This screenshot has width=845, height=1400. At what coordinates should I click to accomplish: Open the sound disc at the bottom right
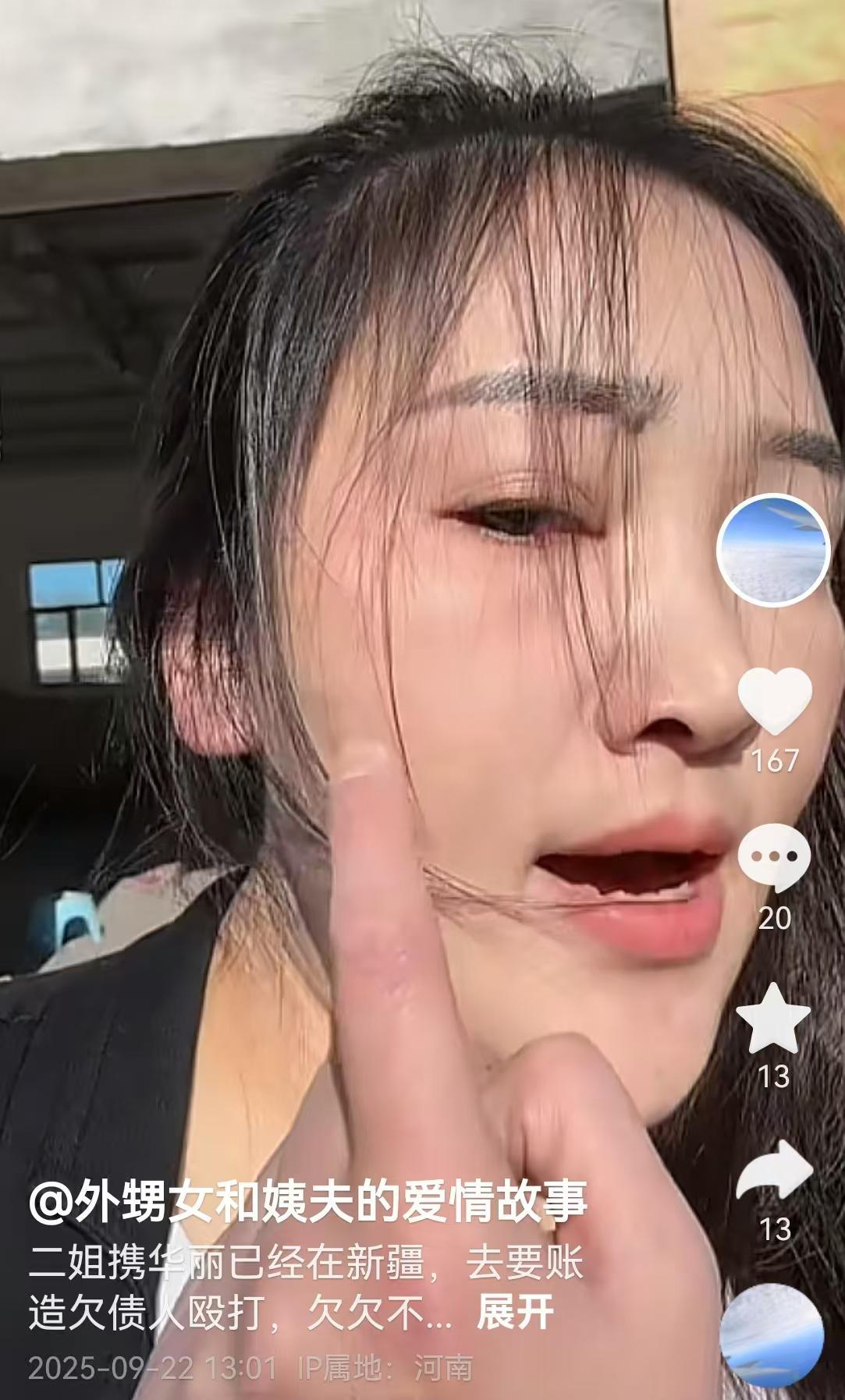tap(772, 1335)
